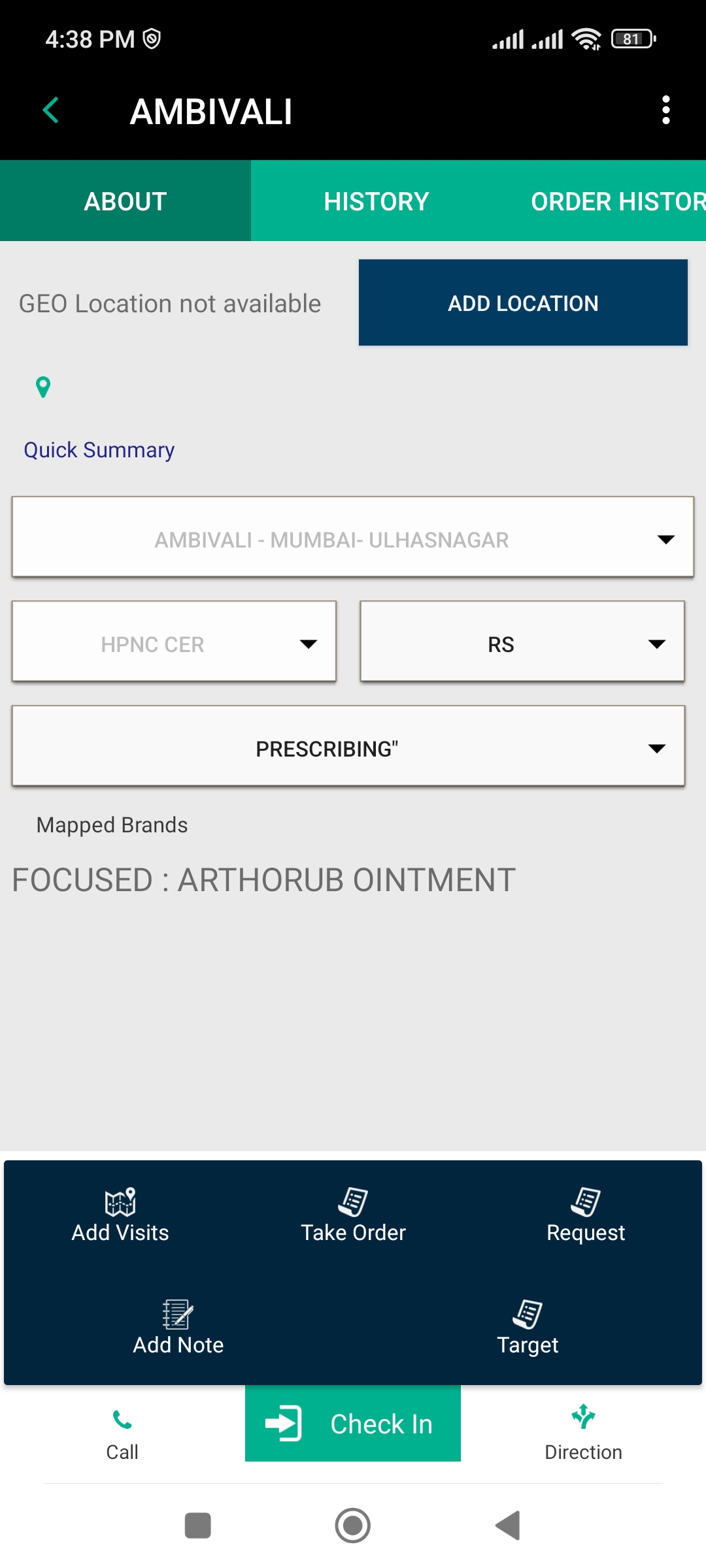Expand the HPNC CER dropdown
Image resolution: width=706 pixels, height=1568 pixels.
tap(174, 642)
